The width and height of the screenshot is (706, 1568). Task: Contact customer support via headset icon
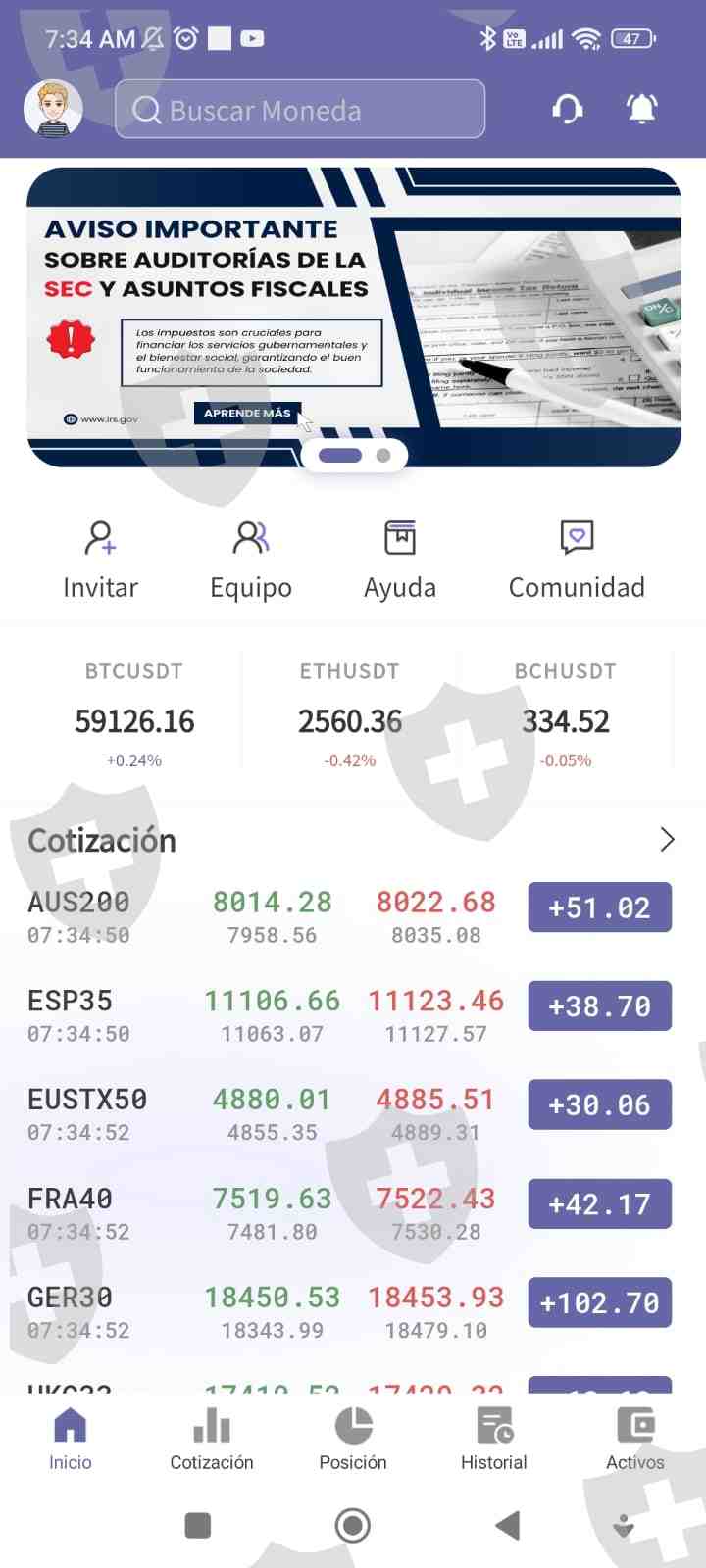568,110
